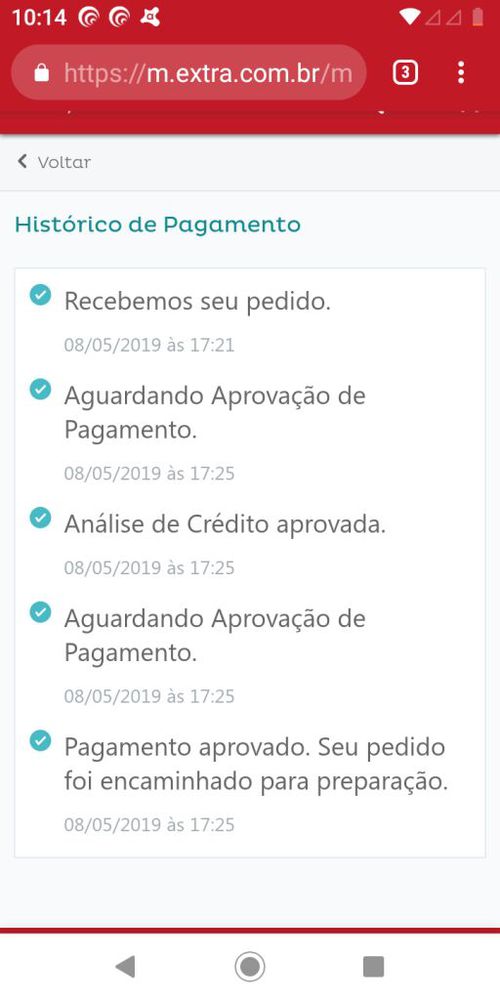Open the browser overflow menu

461,73
